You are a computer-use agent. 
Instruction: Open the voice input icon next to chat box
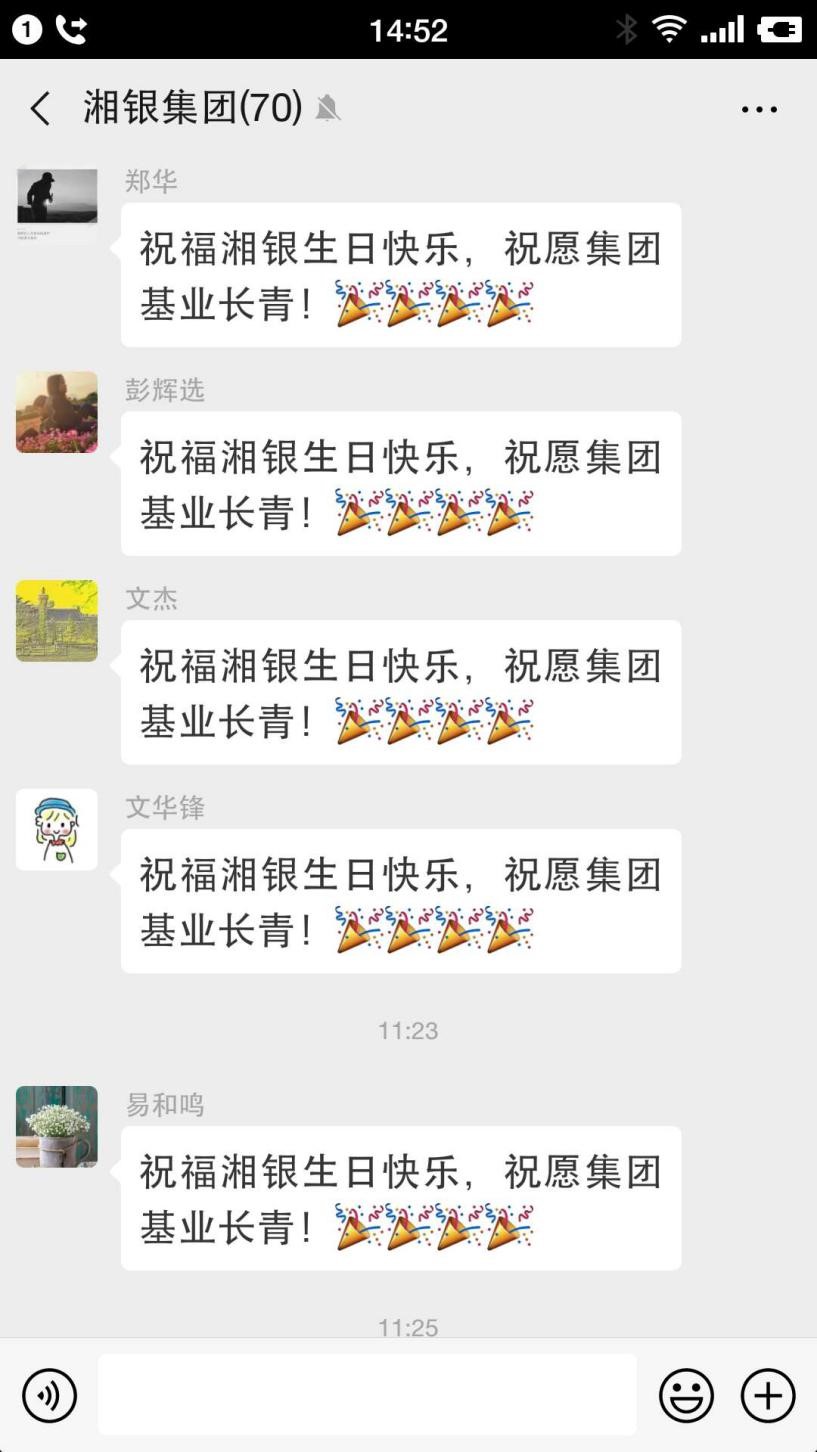tap(49, 1395)
